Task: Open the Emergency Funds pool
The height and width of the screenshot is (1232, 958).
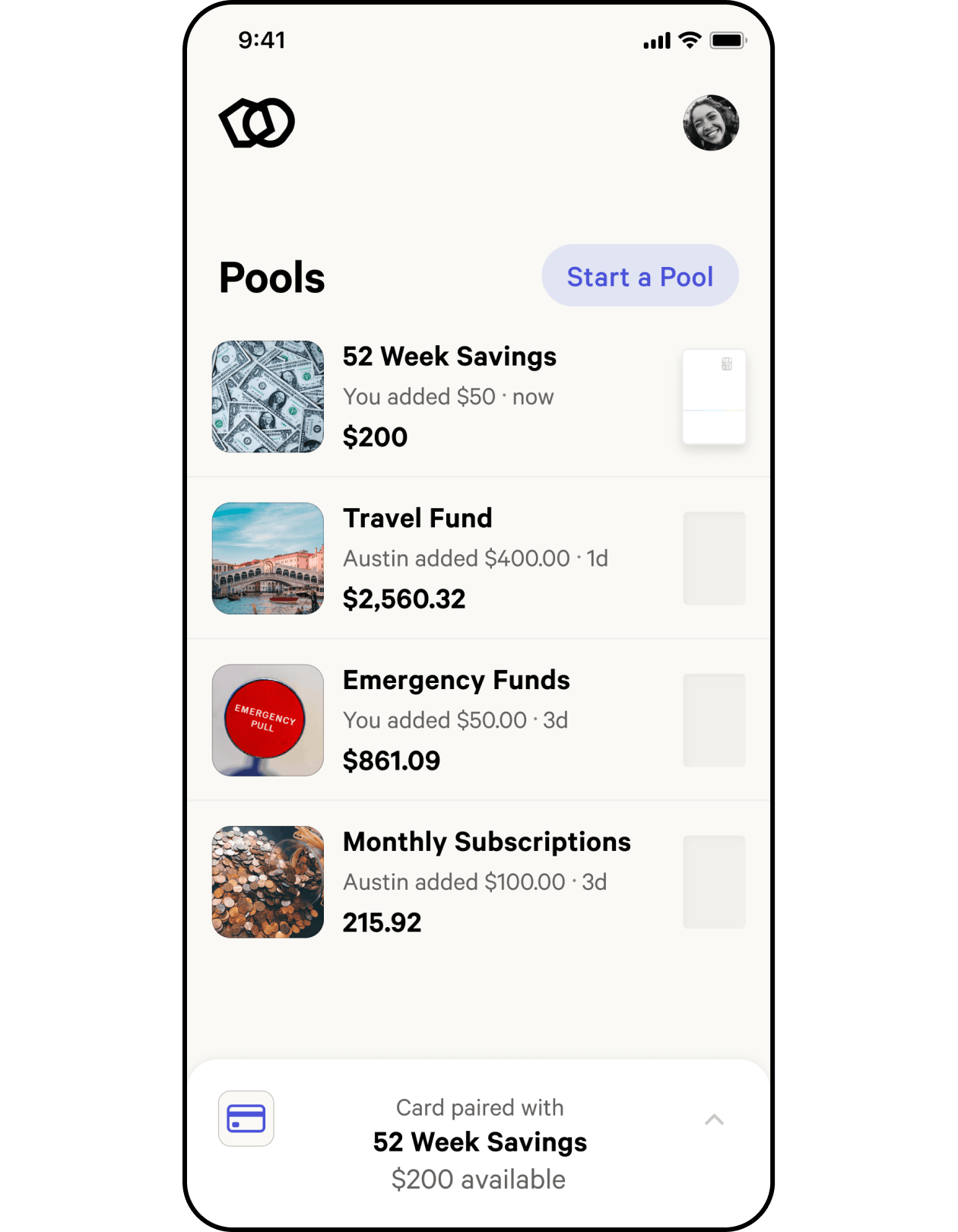Action: coord(449,719)
